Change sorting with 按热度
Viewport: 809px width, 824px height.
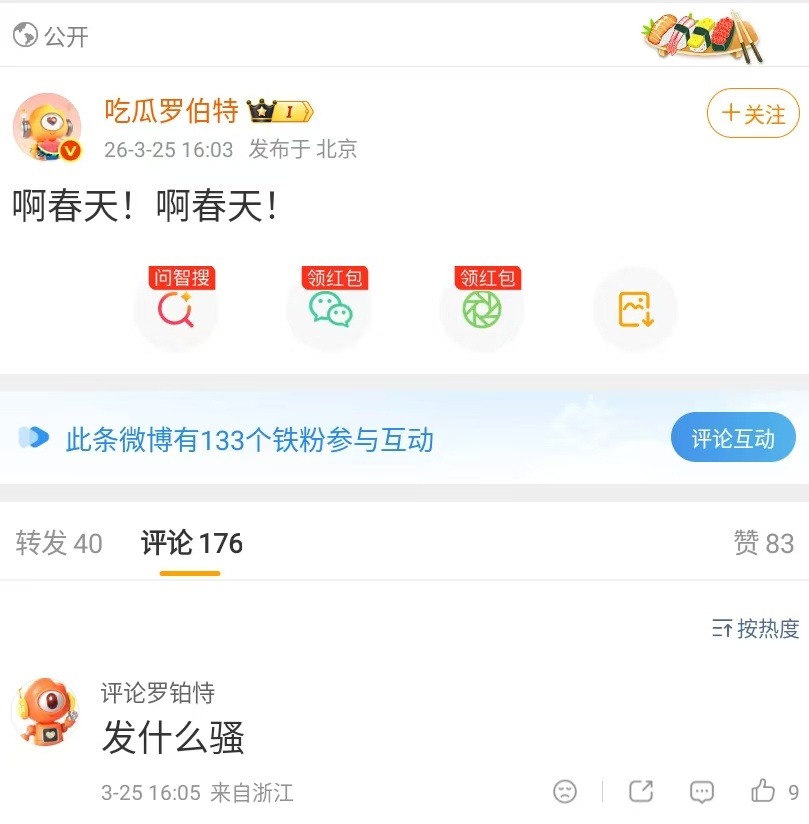point(756,628)
